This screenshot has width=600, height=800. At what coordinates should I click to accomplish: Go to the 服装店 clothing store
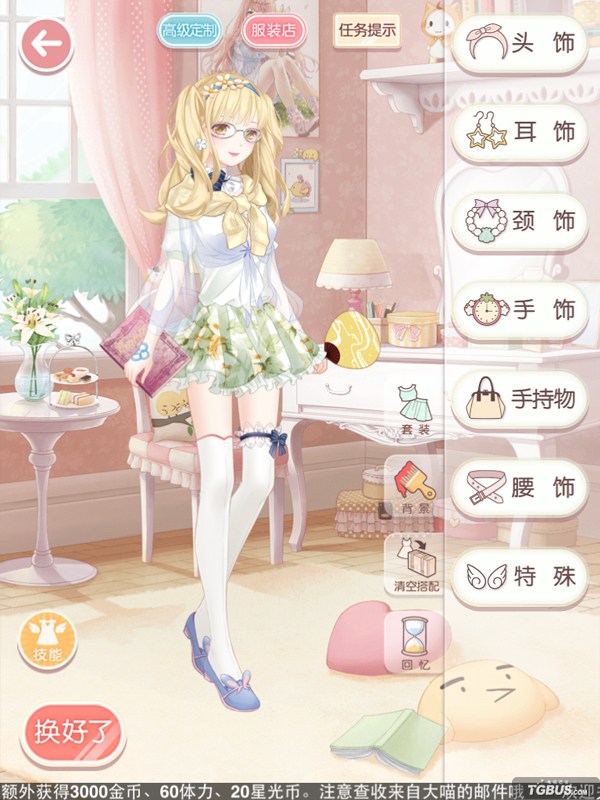point(273,30)
